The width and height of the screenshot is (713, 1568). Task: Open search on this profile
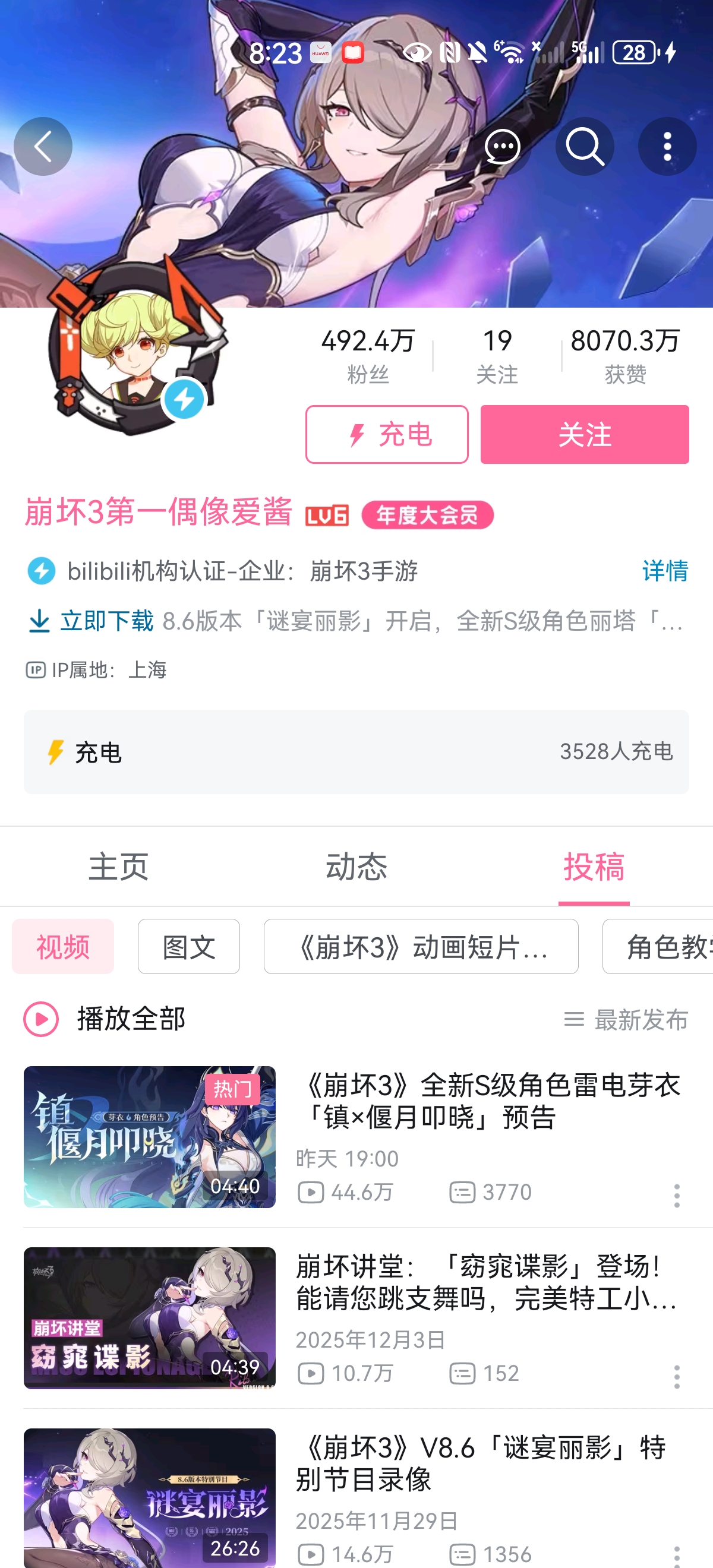coord(585,147)
